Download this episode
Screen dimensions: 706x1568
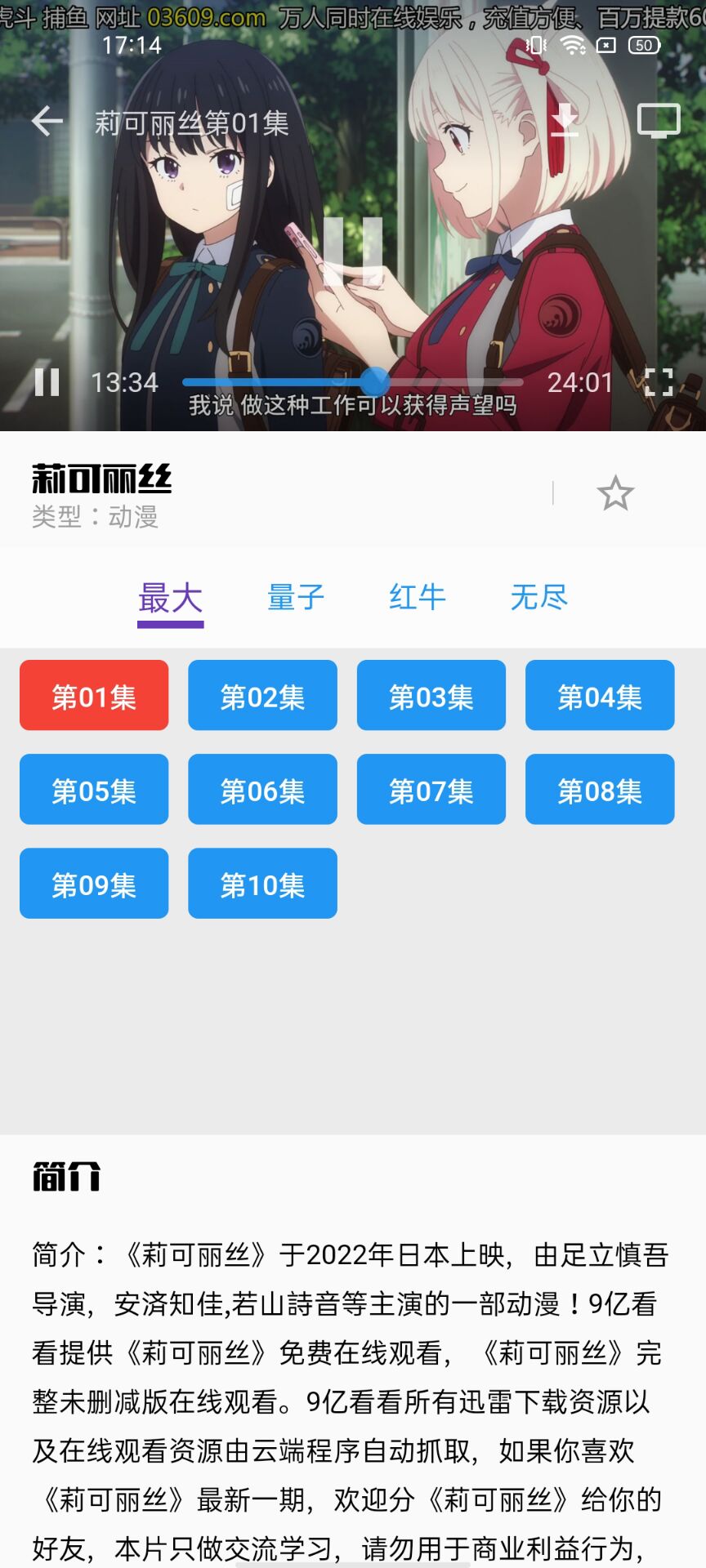(565, 121)
